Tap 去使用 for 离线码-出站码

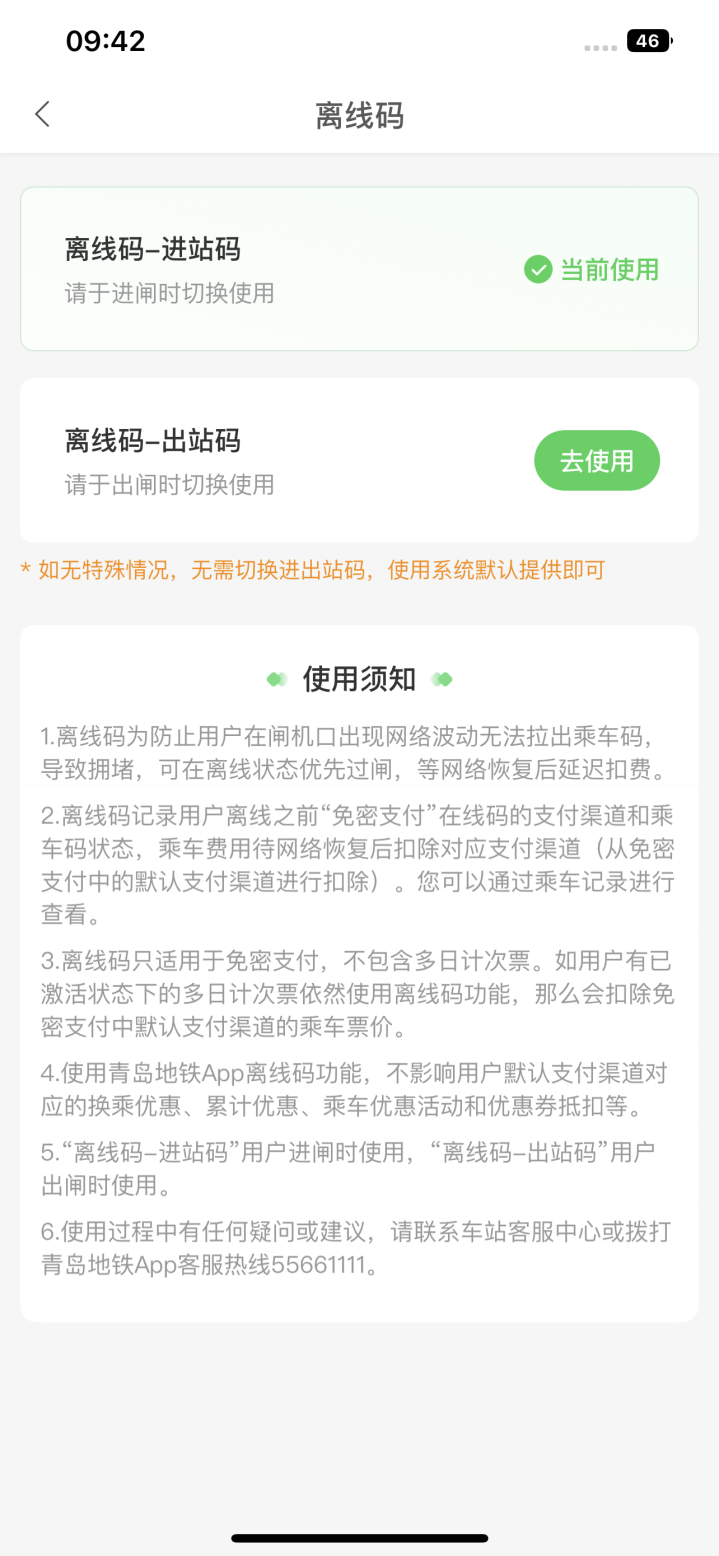pyautogui.click(x=597, y=461)
